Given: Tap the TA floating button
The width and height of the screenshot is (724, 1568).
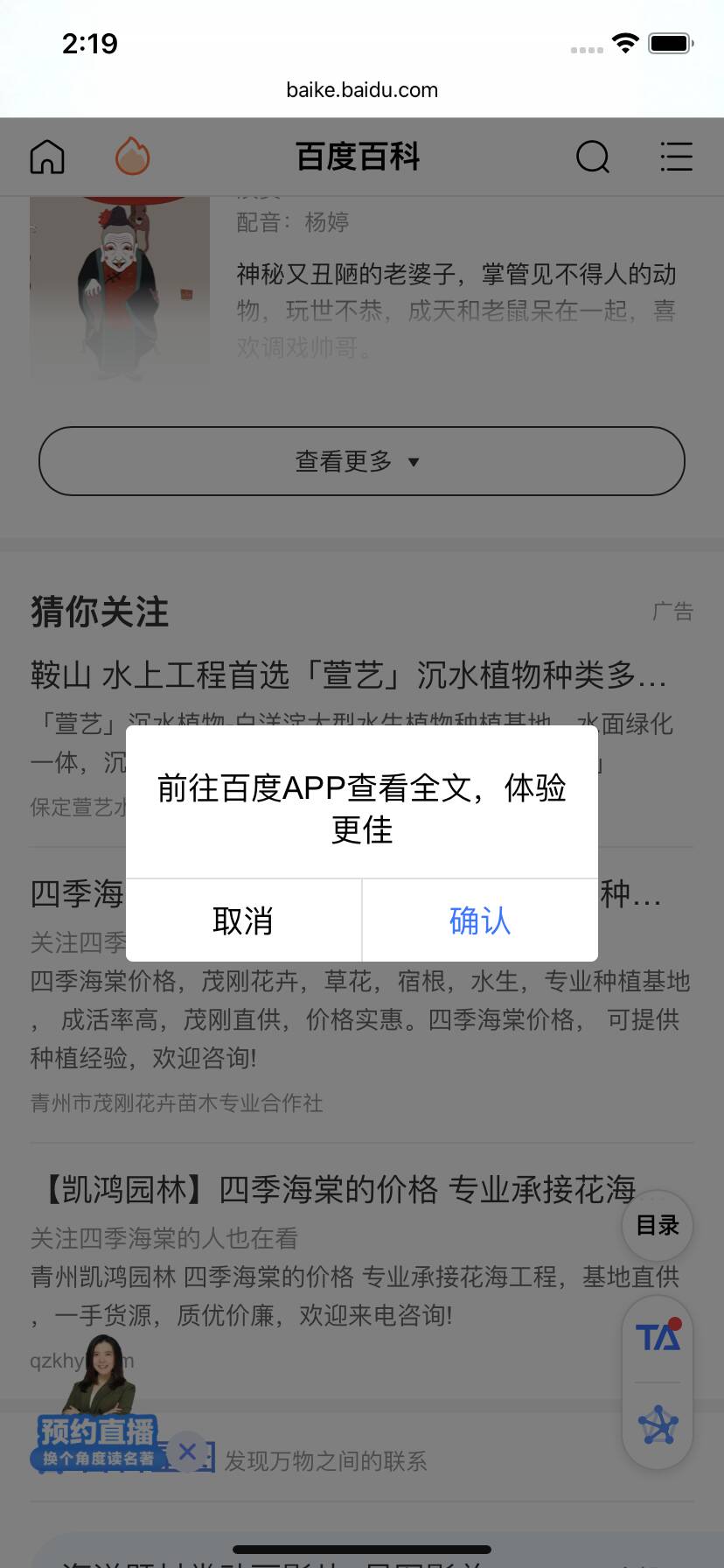Looking at the screenshot, I should point(658,1338).
